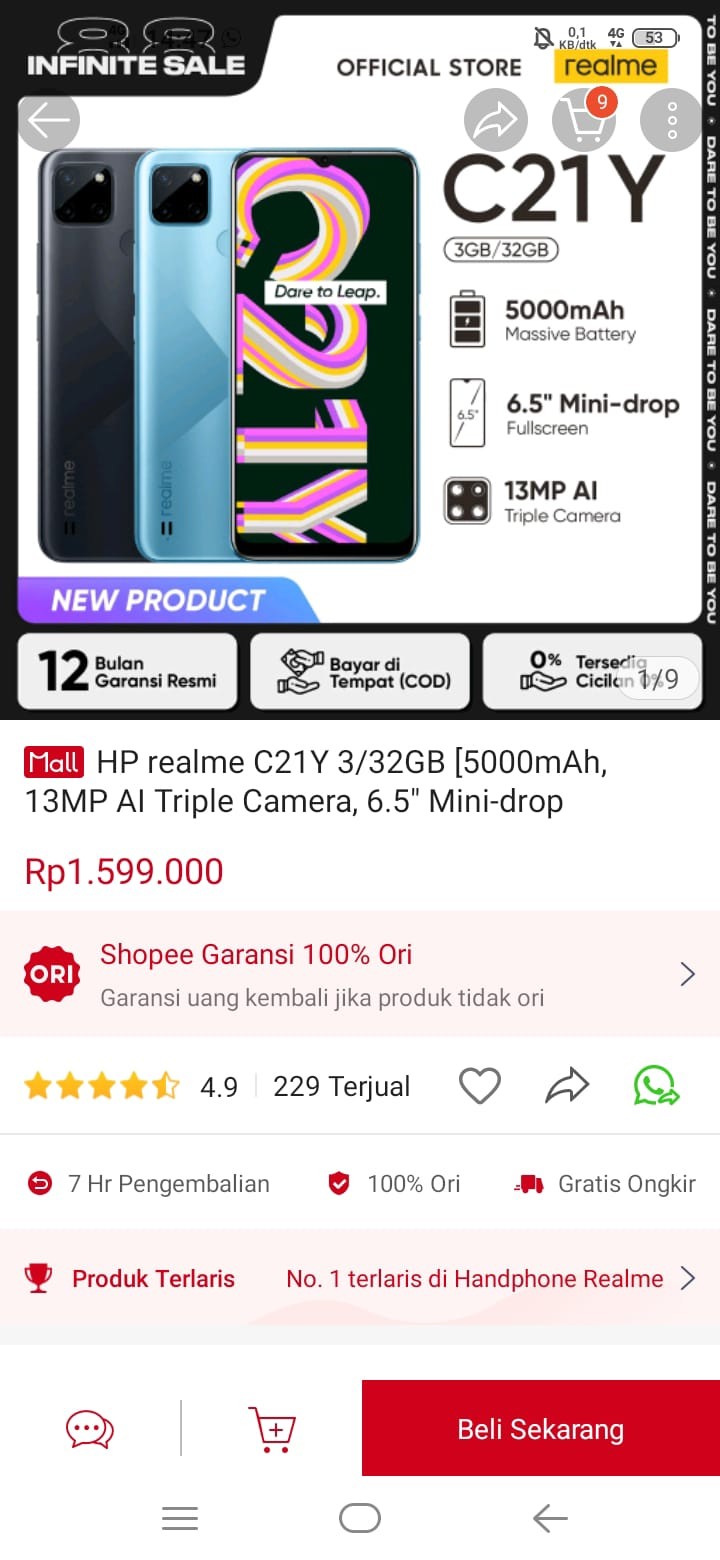
Task: Share product from the top bar icon
Action: [495, 121]
